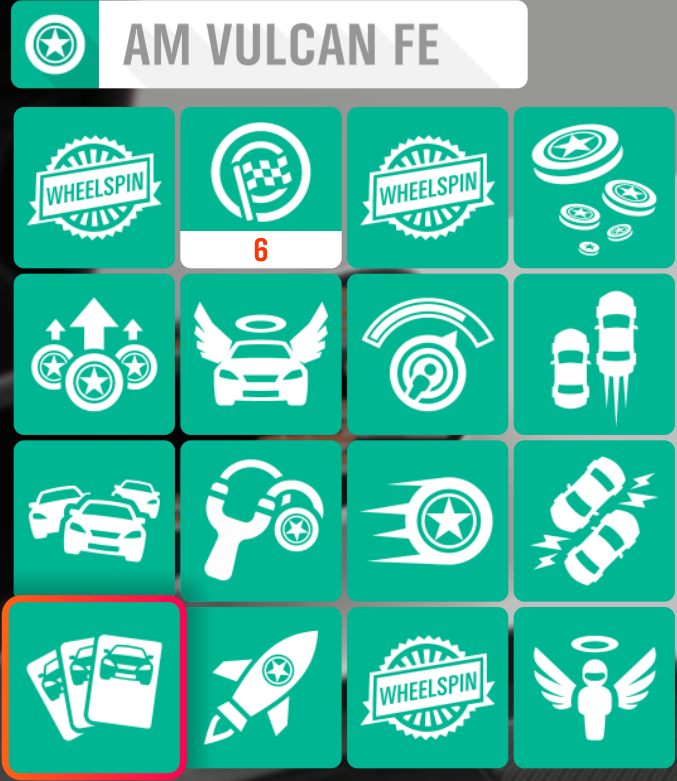Select the rising coins with arrow perk
677x781 pixels.
pos(93,354)
